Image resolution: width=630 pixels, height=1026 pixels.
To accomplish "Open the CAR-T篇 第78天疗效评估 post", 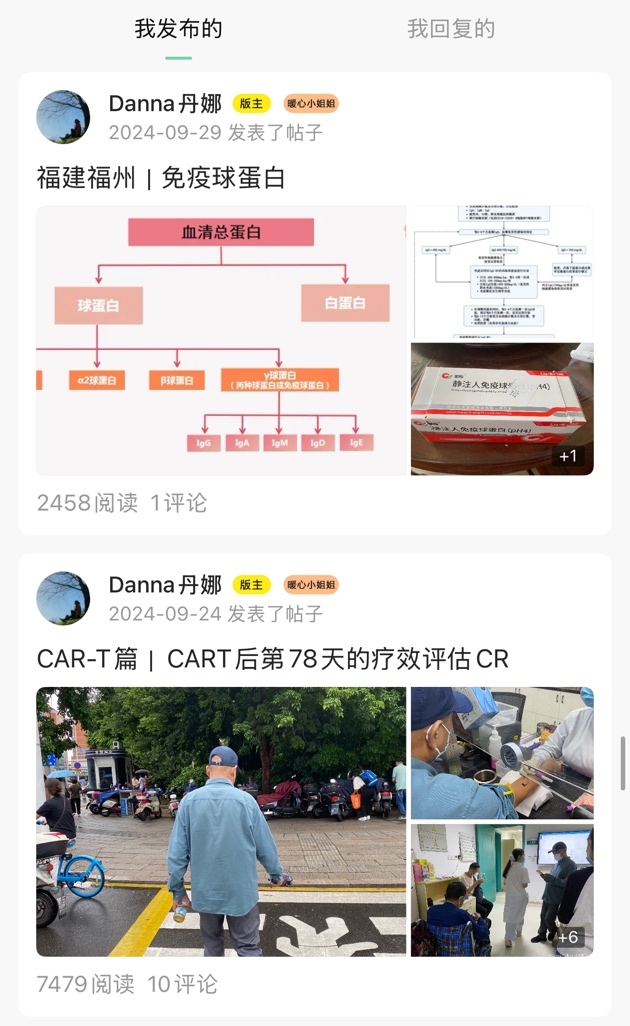I will click(272, 659).
